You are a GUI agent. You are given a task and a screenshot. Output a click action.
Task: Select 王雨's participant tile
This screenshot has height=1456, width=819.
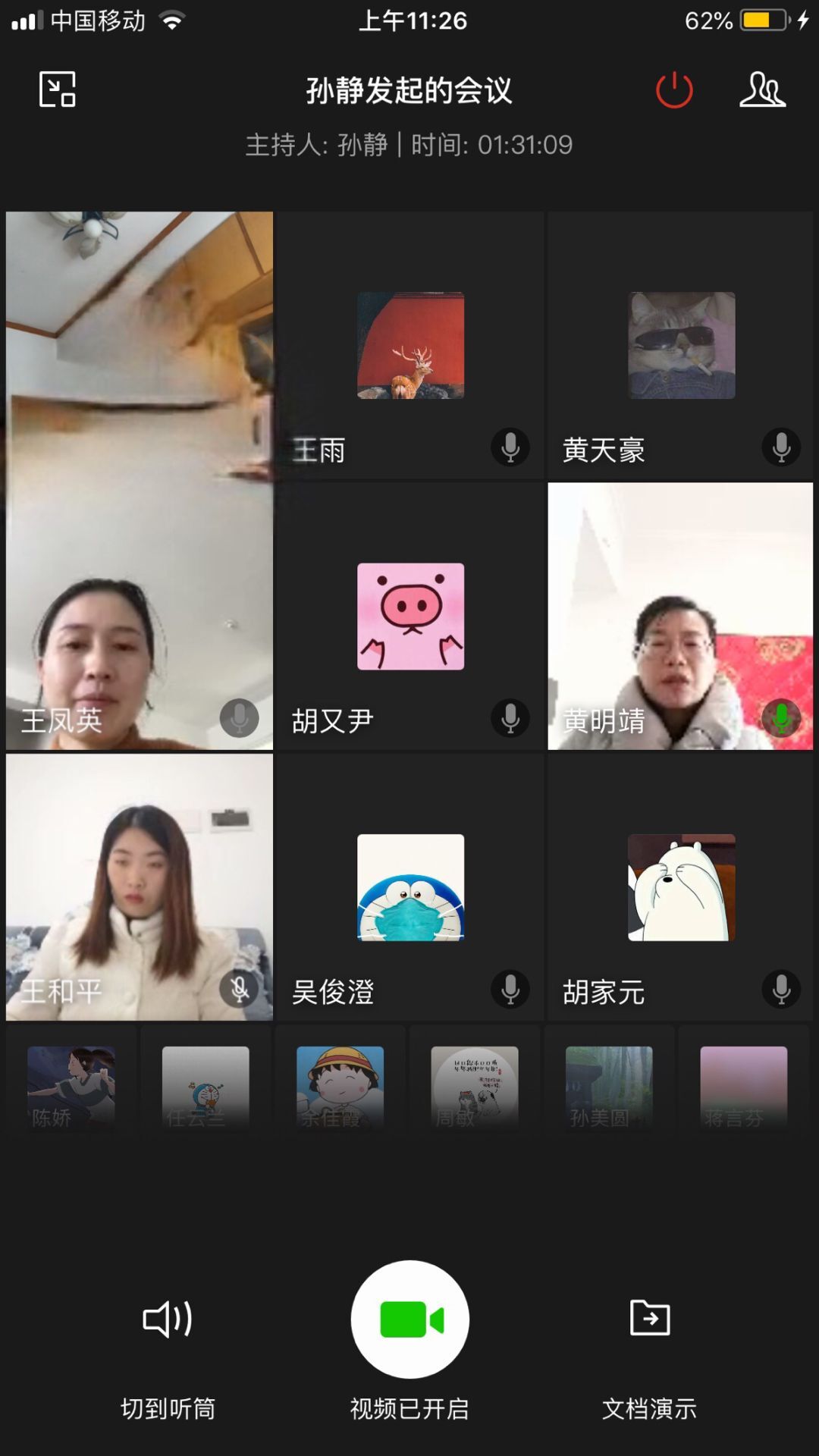[x=410, y=346]
